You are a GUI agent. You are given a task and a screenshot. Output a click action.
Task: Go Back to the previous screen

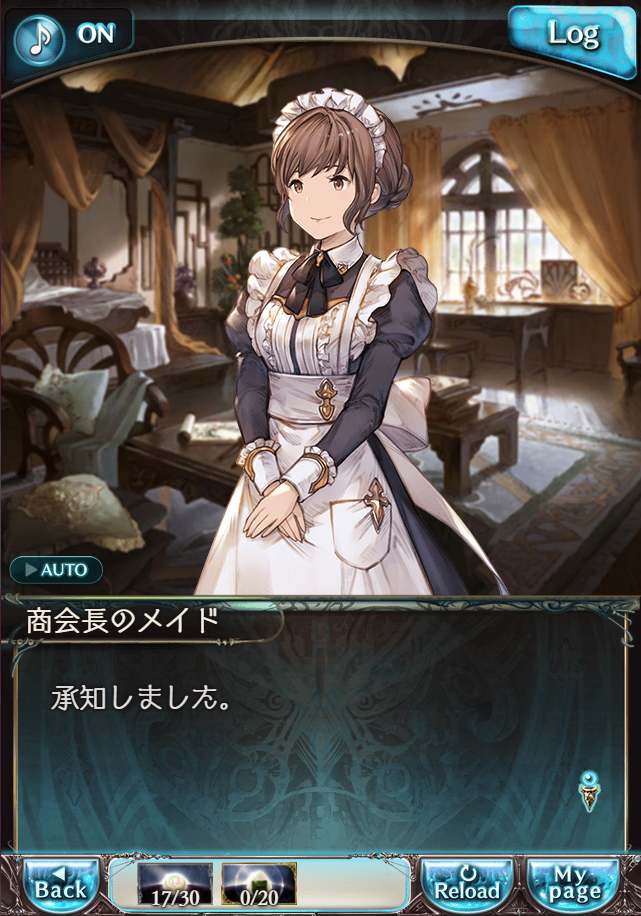click(61, 883)
